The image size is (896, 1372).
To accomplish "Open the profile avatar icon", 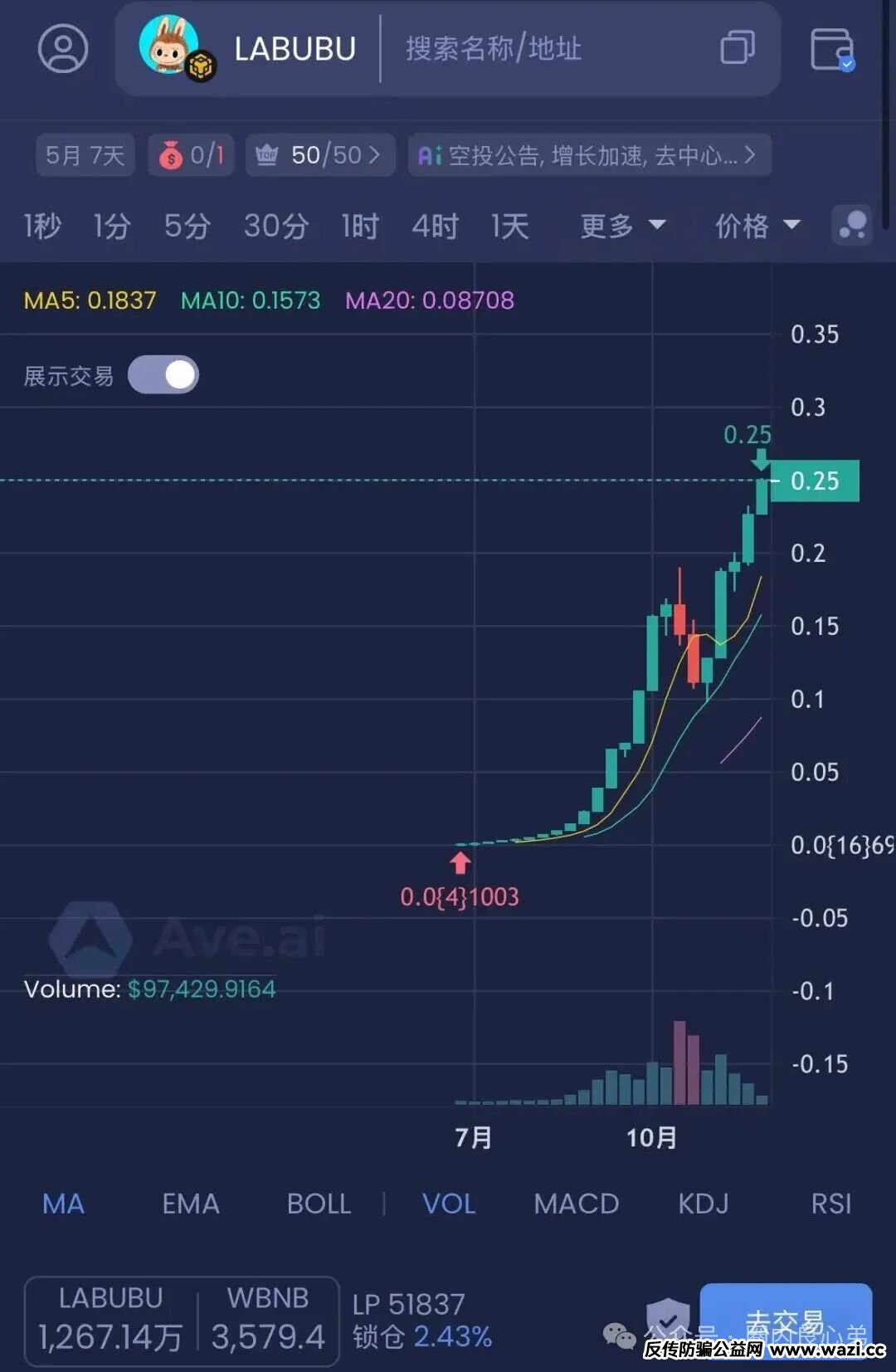I will tap(63, 48).
